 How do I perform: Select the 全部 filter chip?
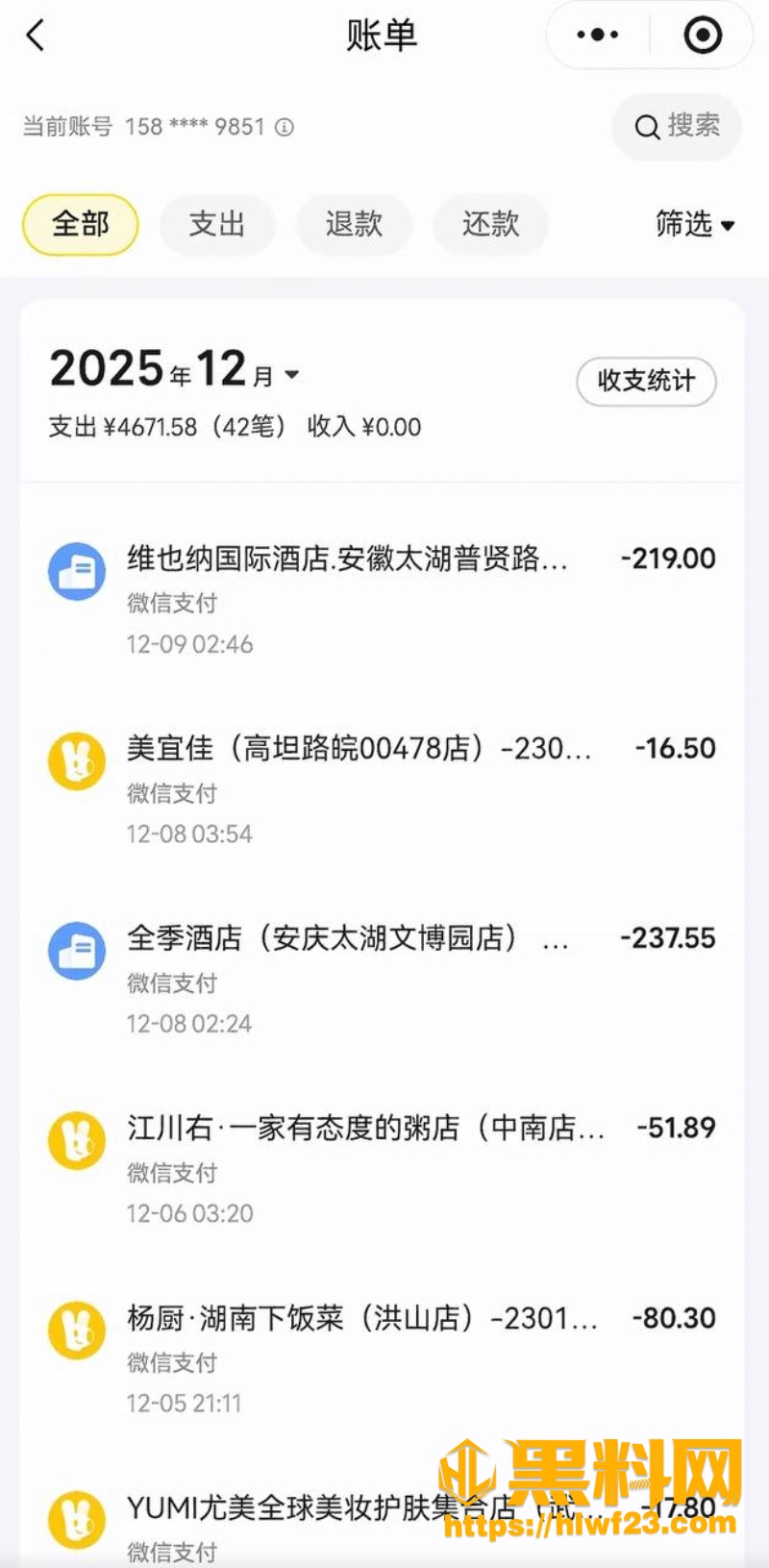(x=81, y=225)
